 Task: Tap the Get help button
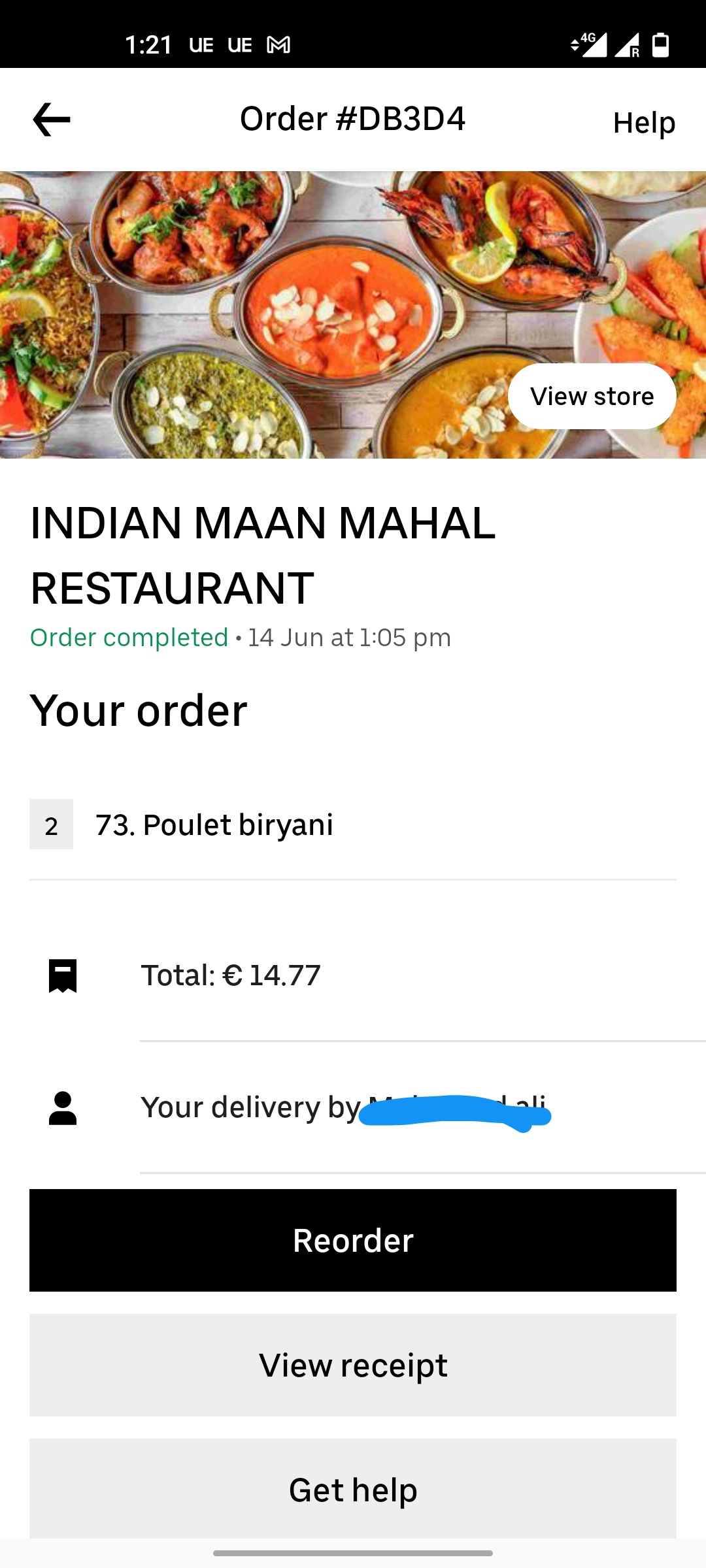(x=353, y=1490)
